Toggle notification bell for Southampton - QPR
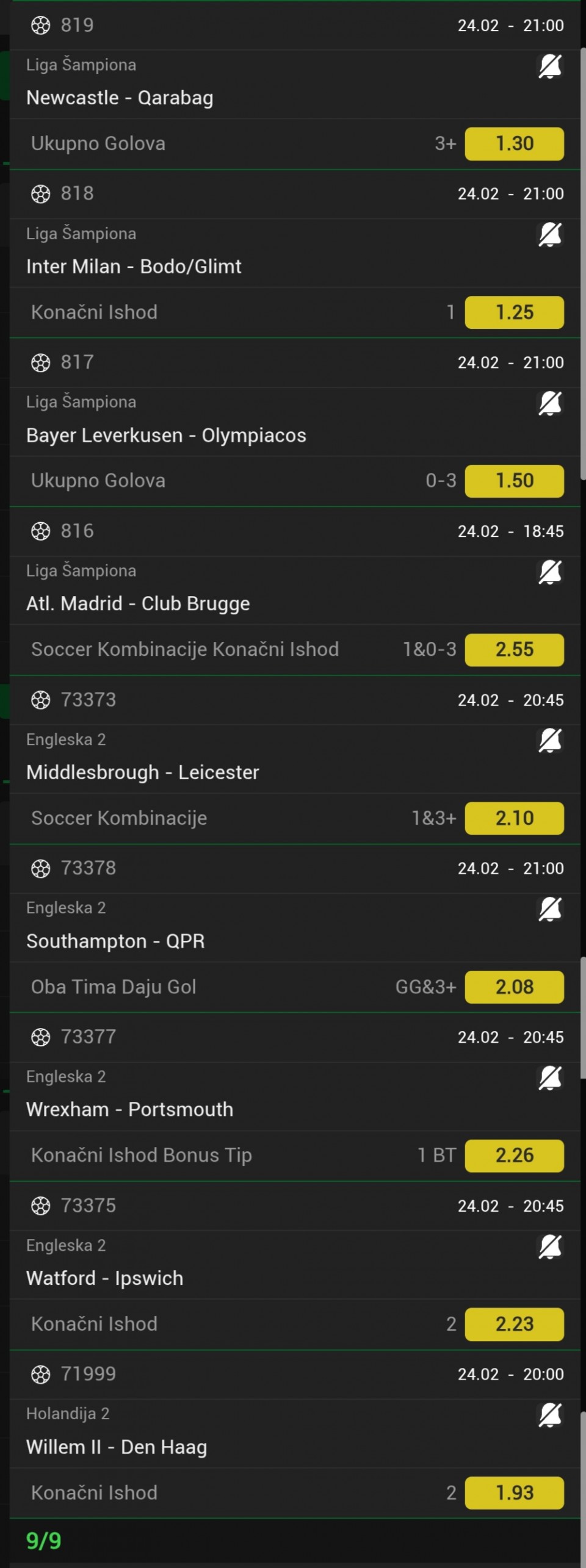This screenshot has width=586, height=1568. tap(549, 909)
